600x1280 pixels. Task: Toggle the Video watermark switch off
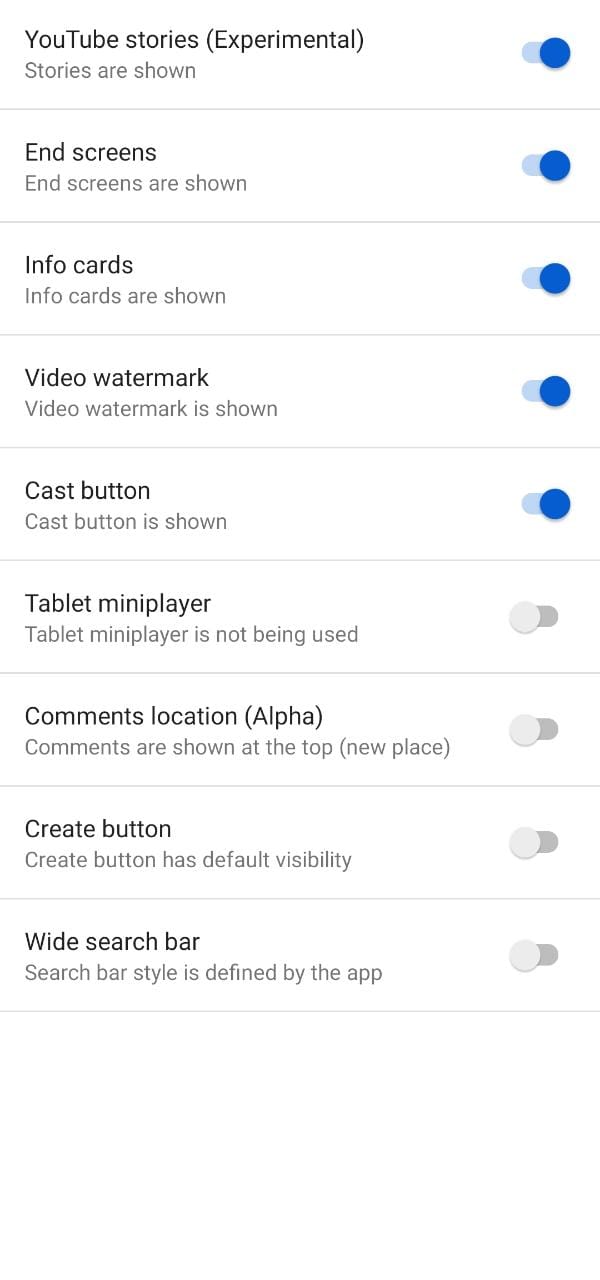545,391
